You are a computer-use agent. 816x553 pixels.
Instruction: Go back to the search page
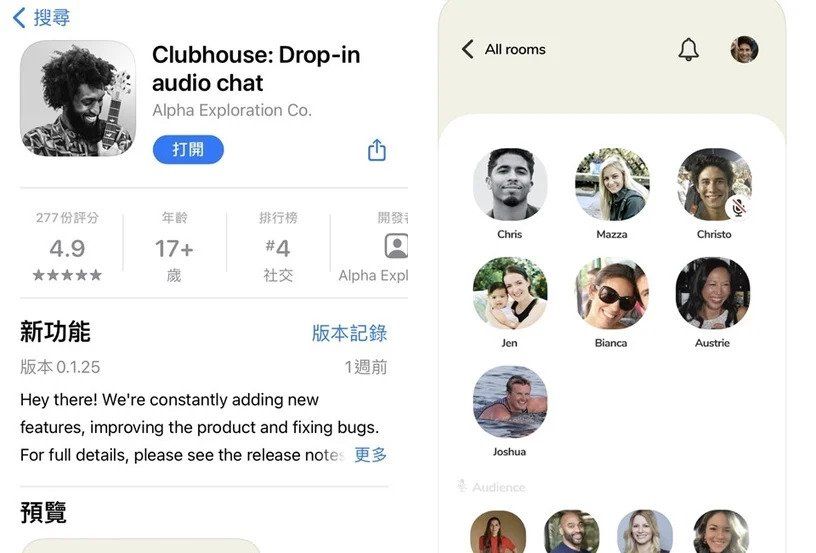click(x=40, y=18)
